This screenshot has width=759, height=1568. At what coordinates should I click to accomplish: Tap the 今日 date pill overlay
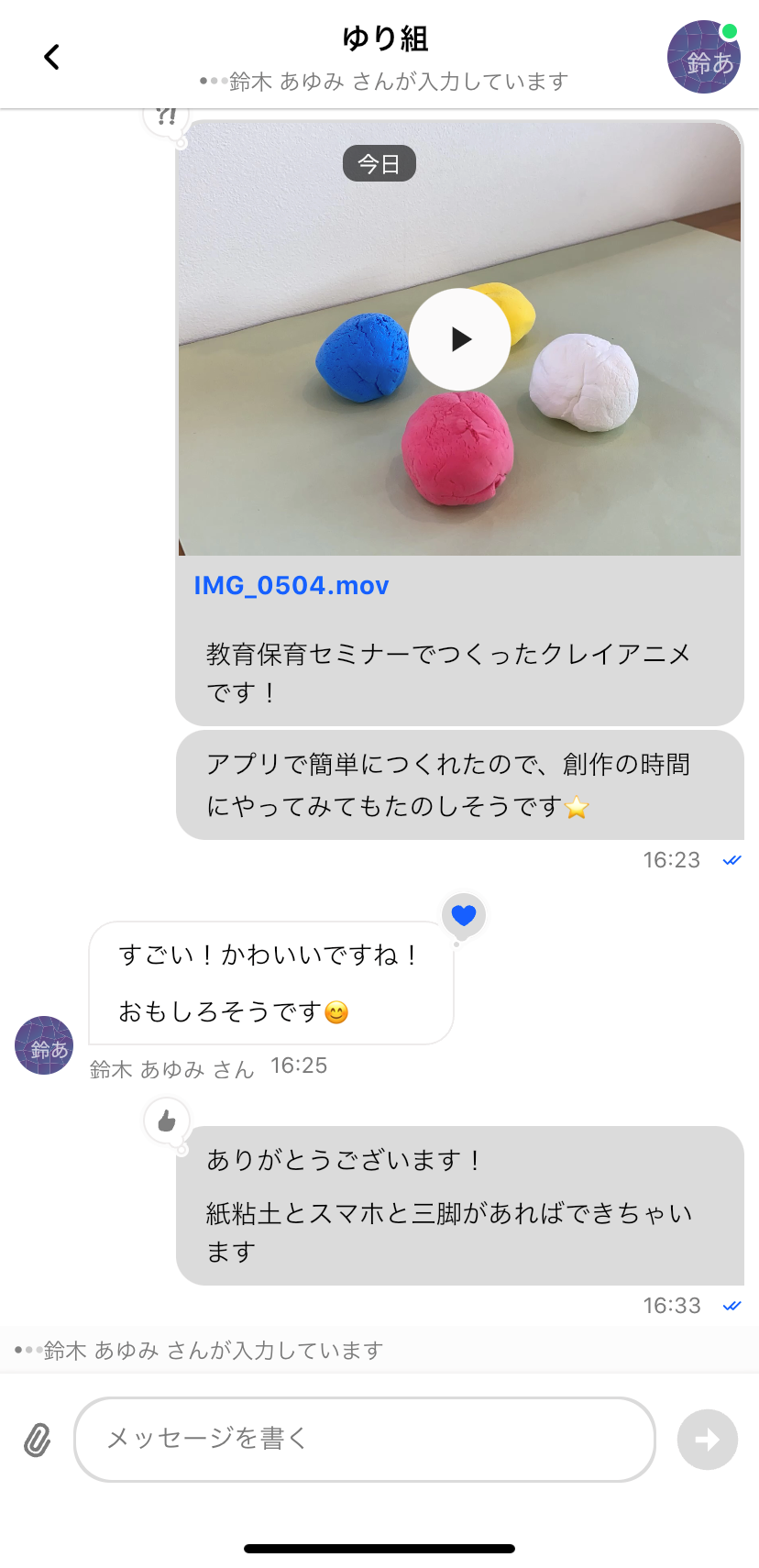coord(379,164)
